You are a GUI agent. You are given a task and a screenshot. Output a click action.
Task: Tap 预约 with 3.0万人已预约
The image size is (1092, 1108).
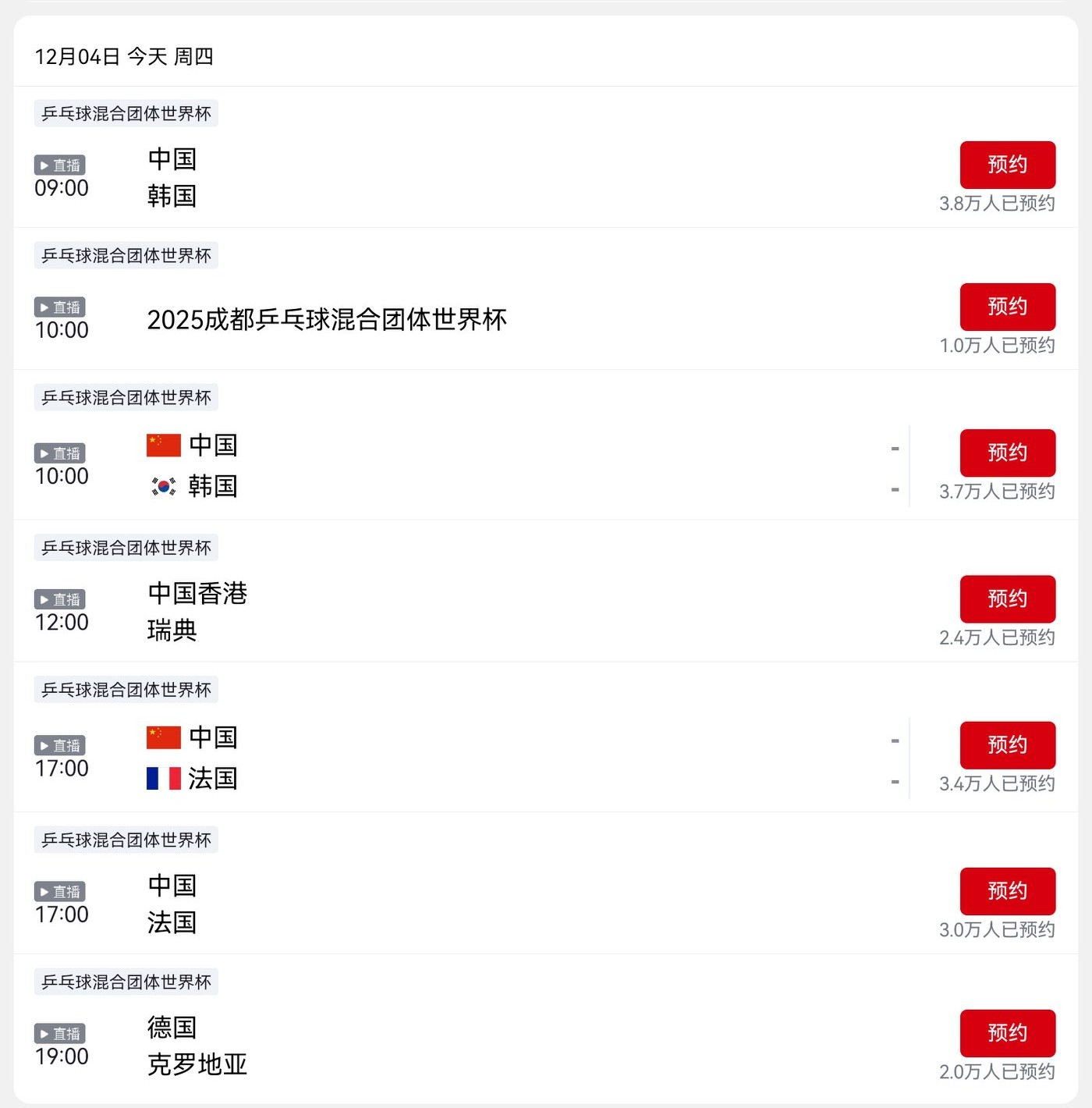[1007, 890]
